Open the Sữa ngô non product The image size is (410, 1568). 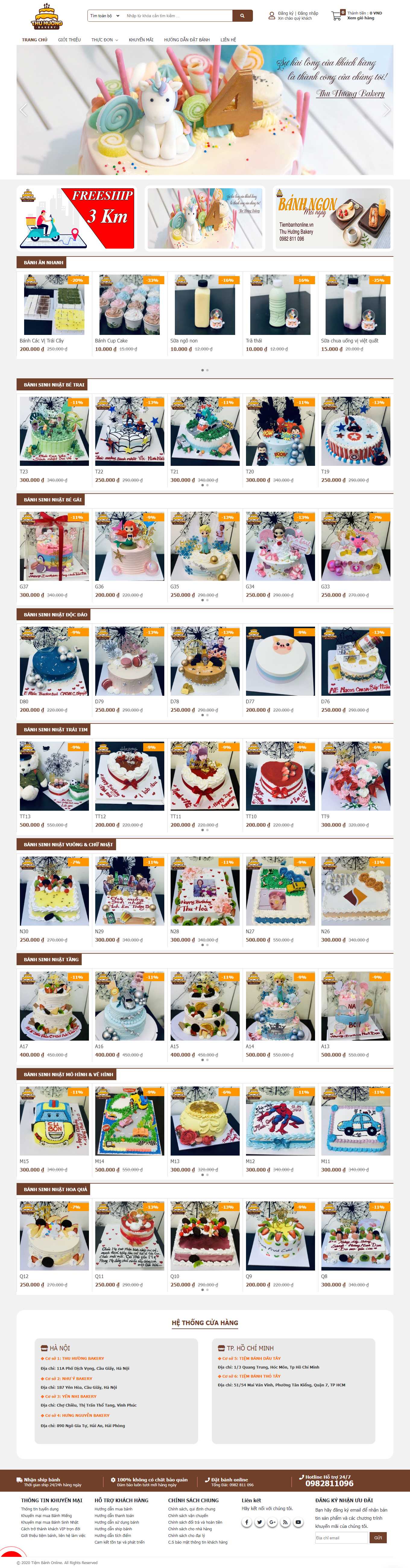pos(204,306)
